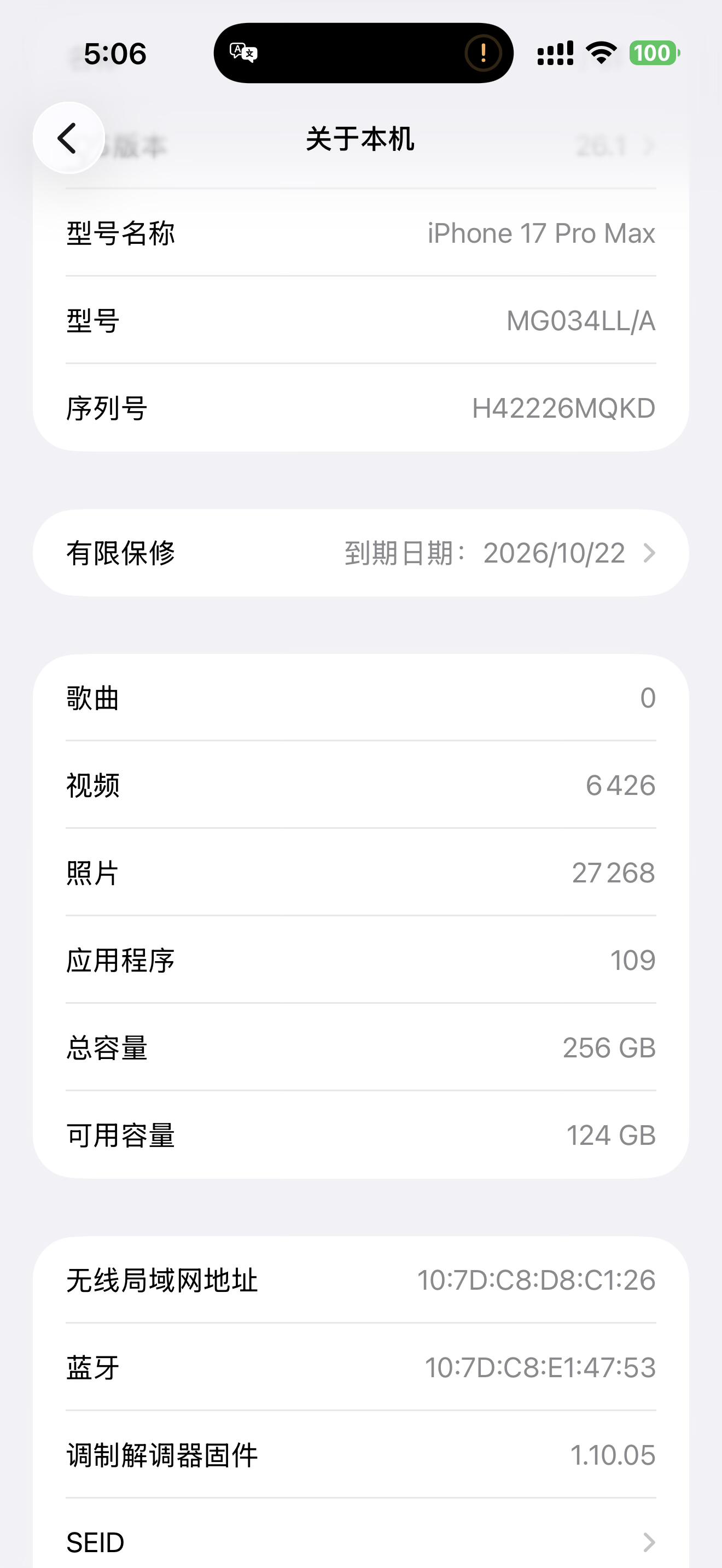Expand the SEID row
This screenshot has width=722, height=1568.
pyautogui.click(x=361, y=1541)
